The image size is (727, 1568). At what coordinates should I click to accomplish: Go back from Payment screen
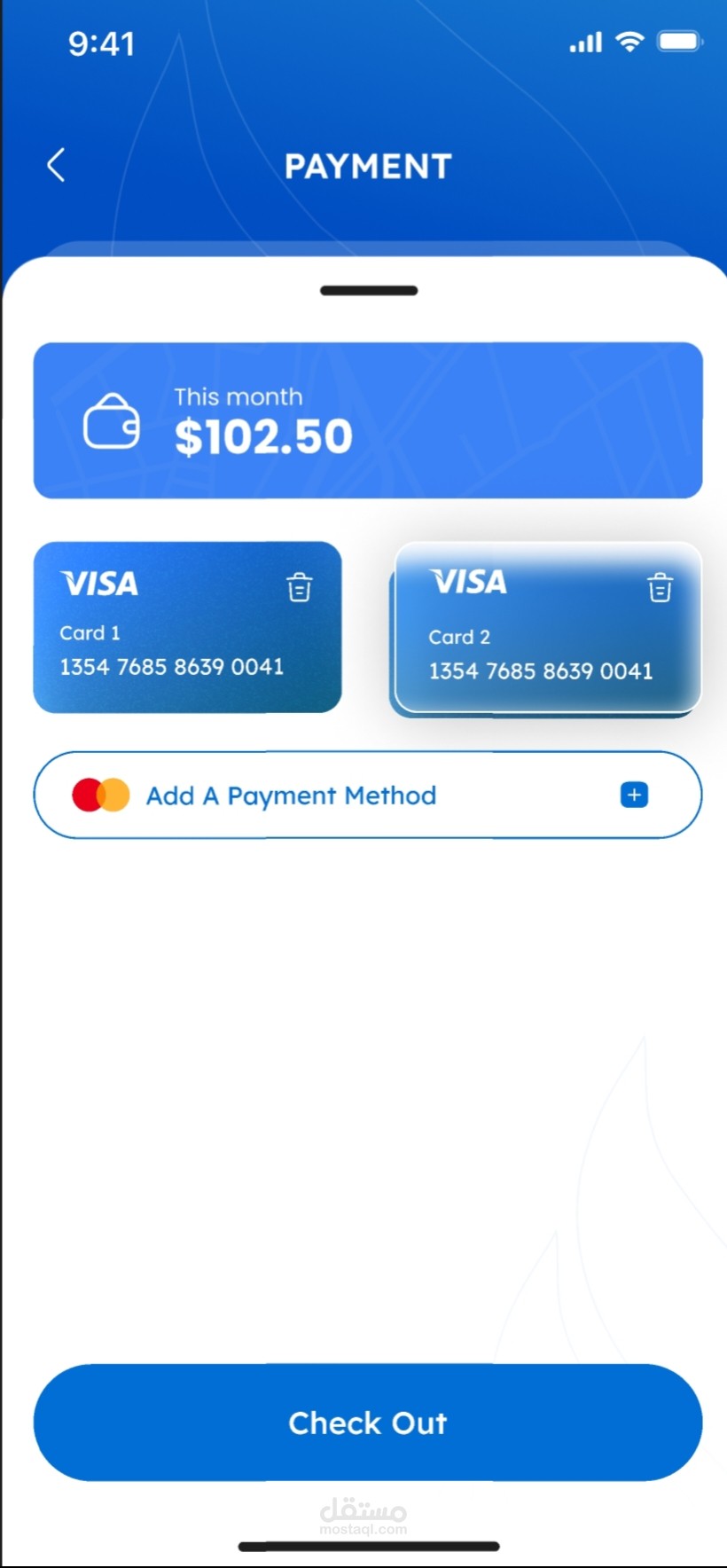coord(56,165)
